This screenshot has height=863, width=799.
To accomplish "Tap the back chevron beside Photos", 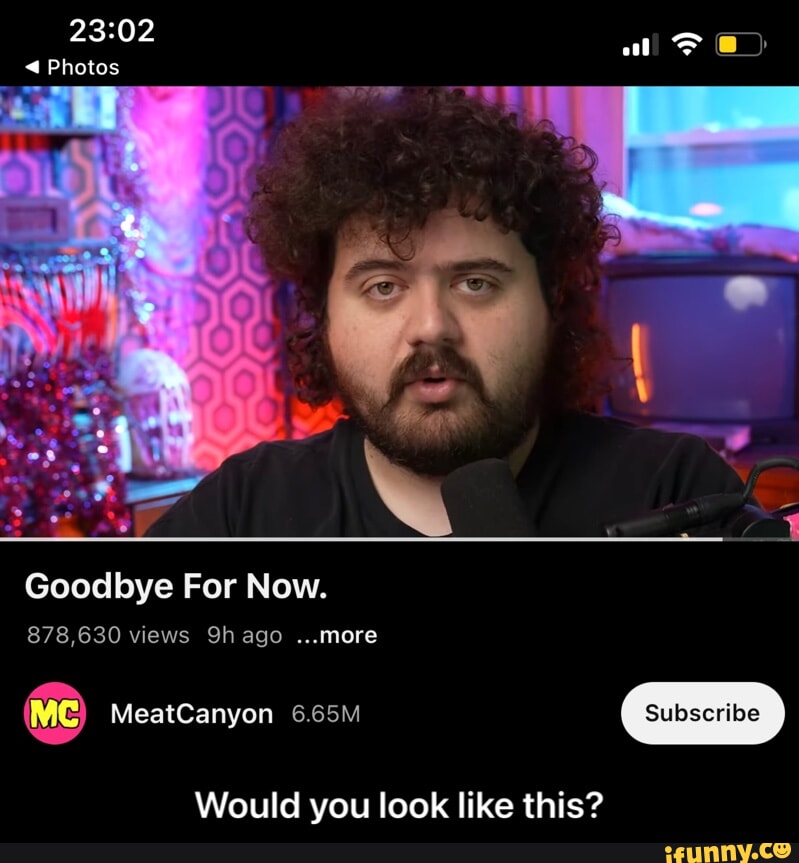I will point(30,67).
